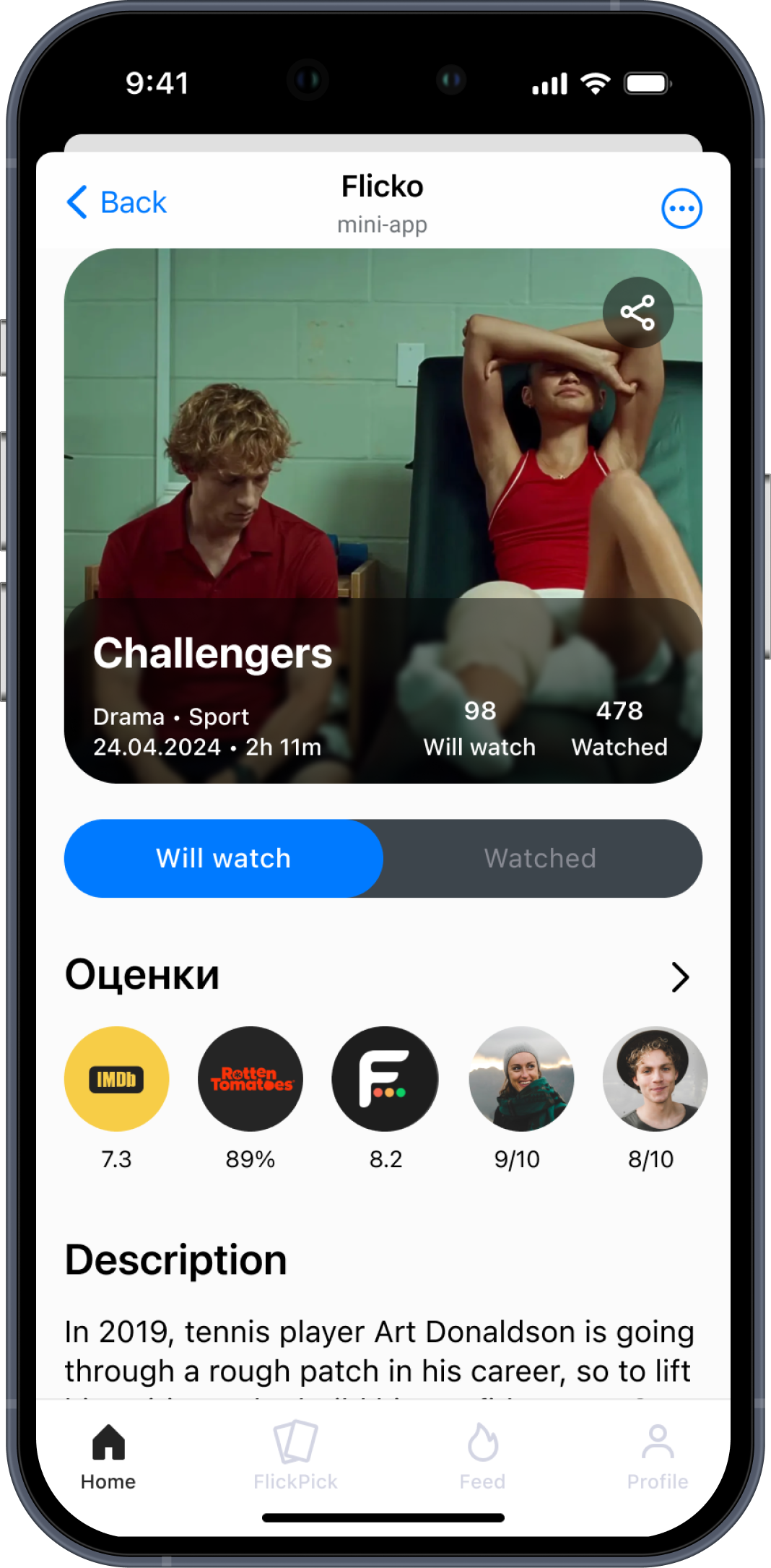The width and height of the screenshot is (771, 1568).
Task: Go back using the Back button
Action: click(x=117, y=202)
